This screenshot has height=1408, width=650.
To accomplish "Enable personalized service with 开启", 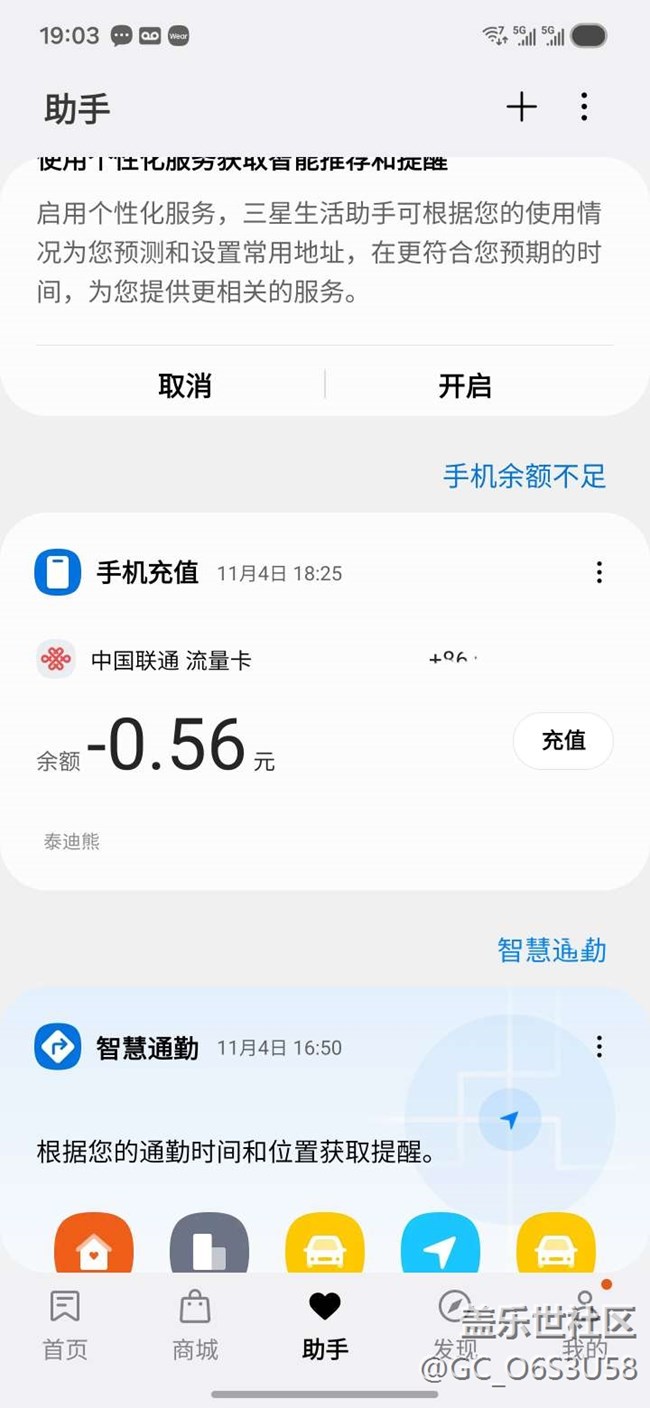I will pos(465,386).
